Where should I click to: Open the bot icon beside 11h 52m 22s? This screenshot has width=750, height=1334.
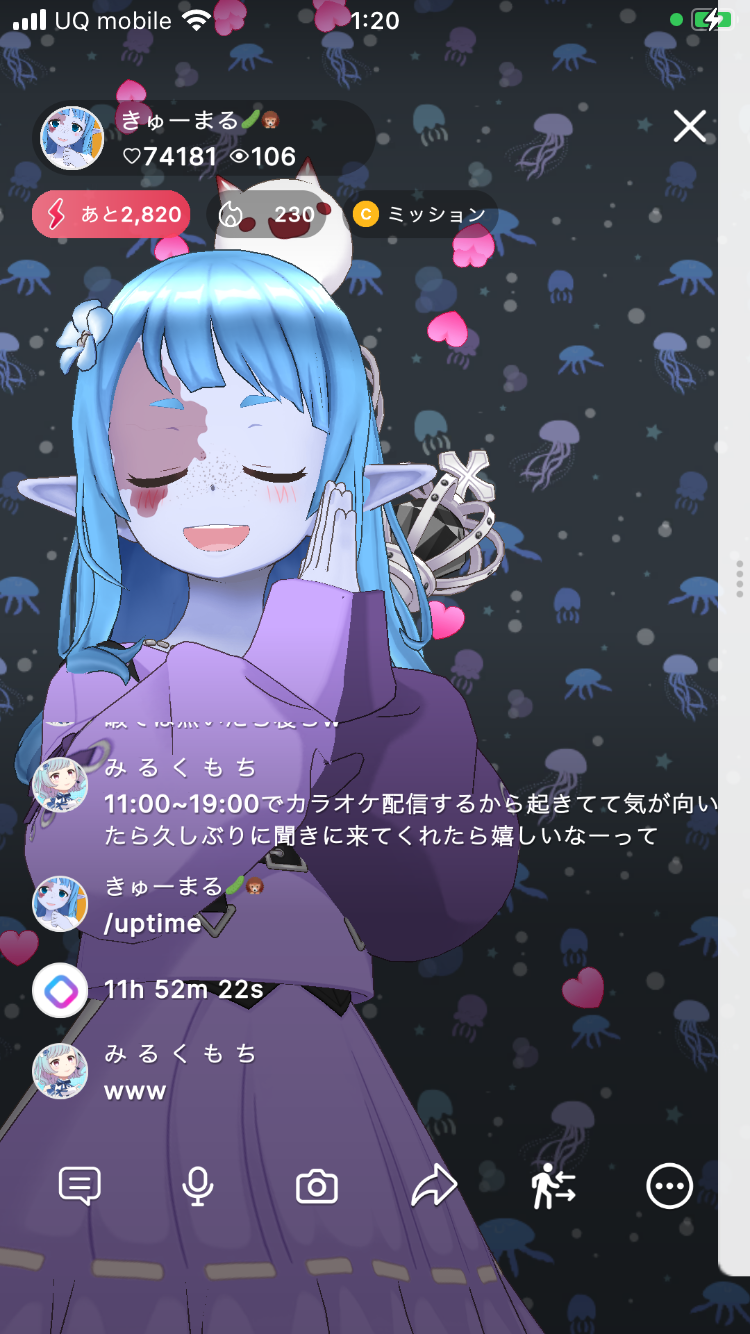pos(60,990)
